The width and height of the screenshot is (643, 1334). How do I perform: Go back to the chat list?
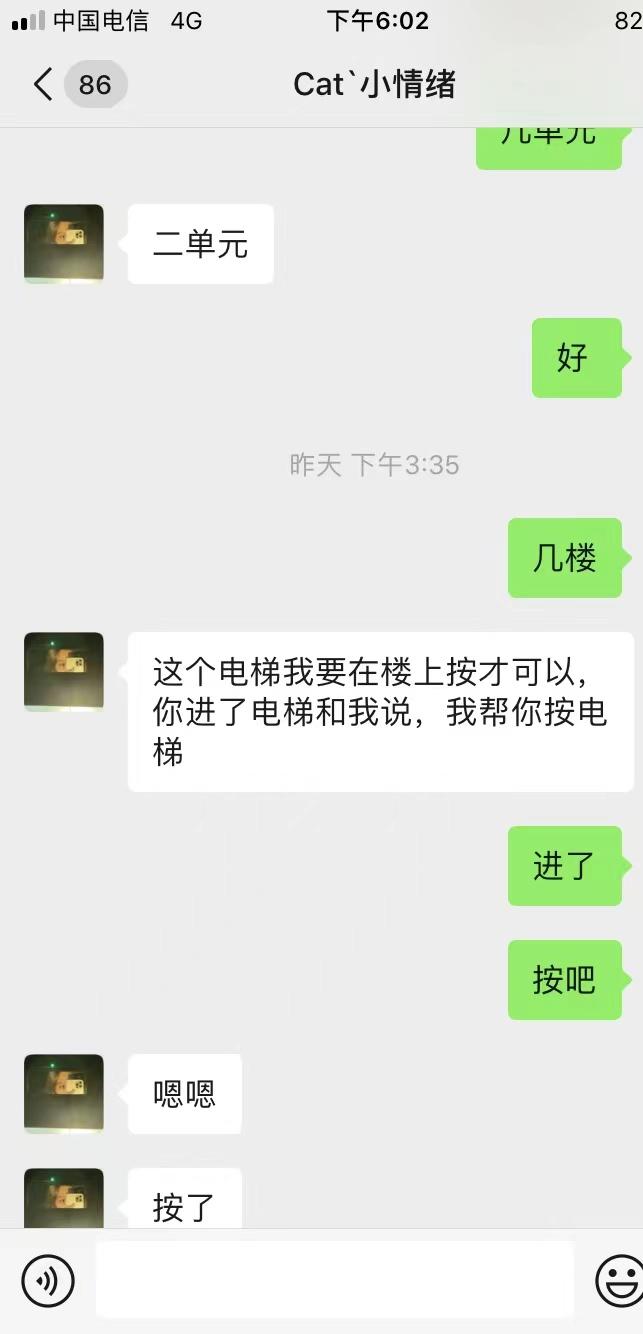pos(42,84)
